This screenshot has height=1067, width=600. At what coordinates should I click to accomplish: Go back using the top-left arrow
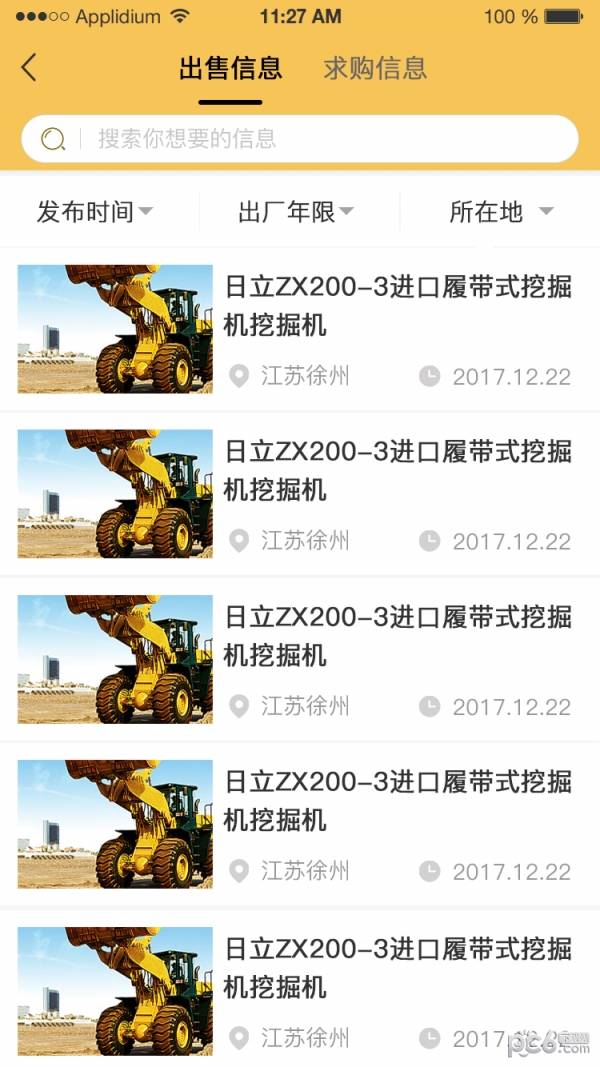point(29,68)
